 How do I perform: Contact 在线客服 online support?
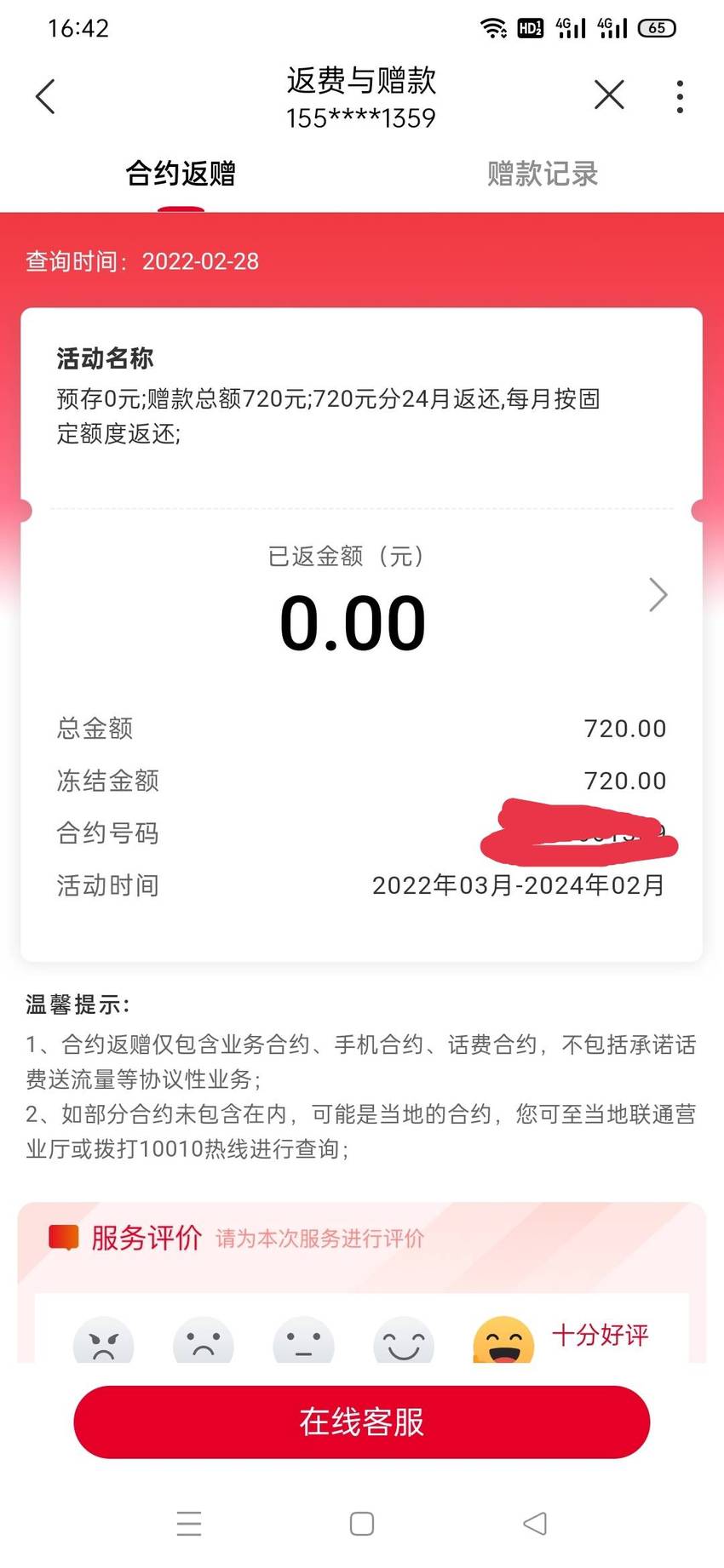coord(362,1422)
